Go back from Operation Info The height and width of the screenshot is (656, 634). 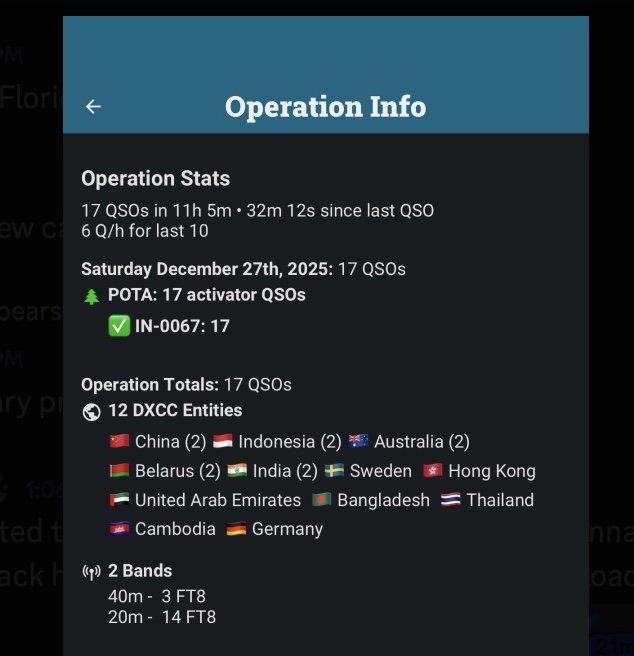[93, 106]
